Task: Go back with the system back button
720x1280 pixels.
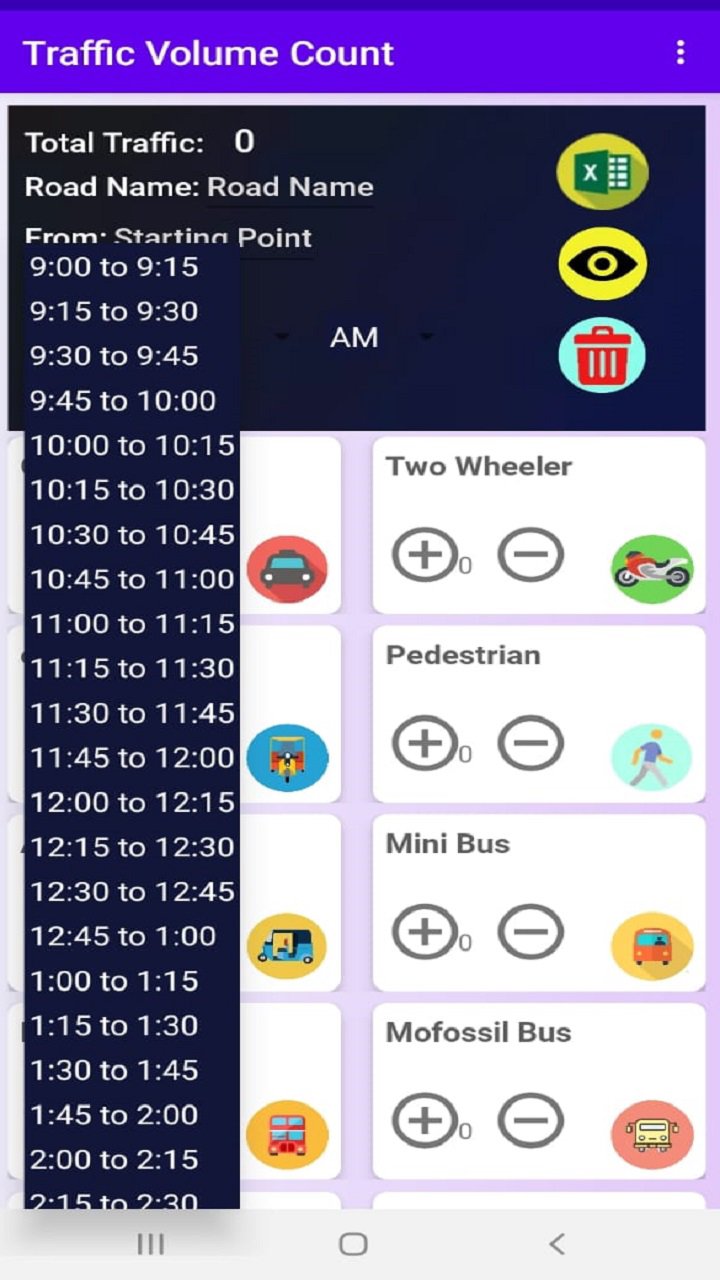Action: point(557,1244)
